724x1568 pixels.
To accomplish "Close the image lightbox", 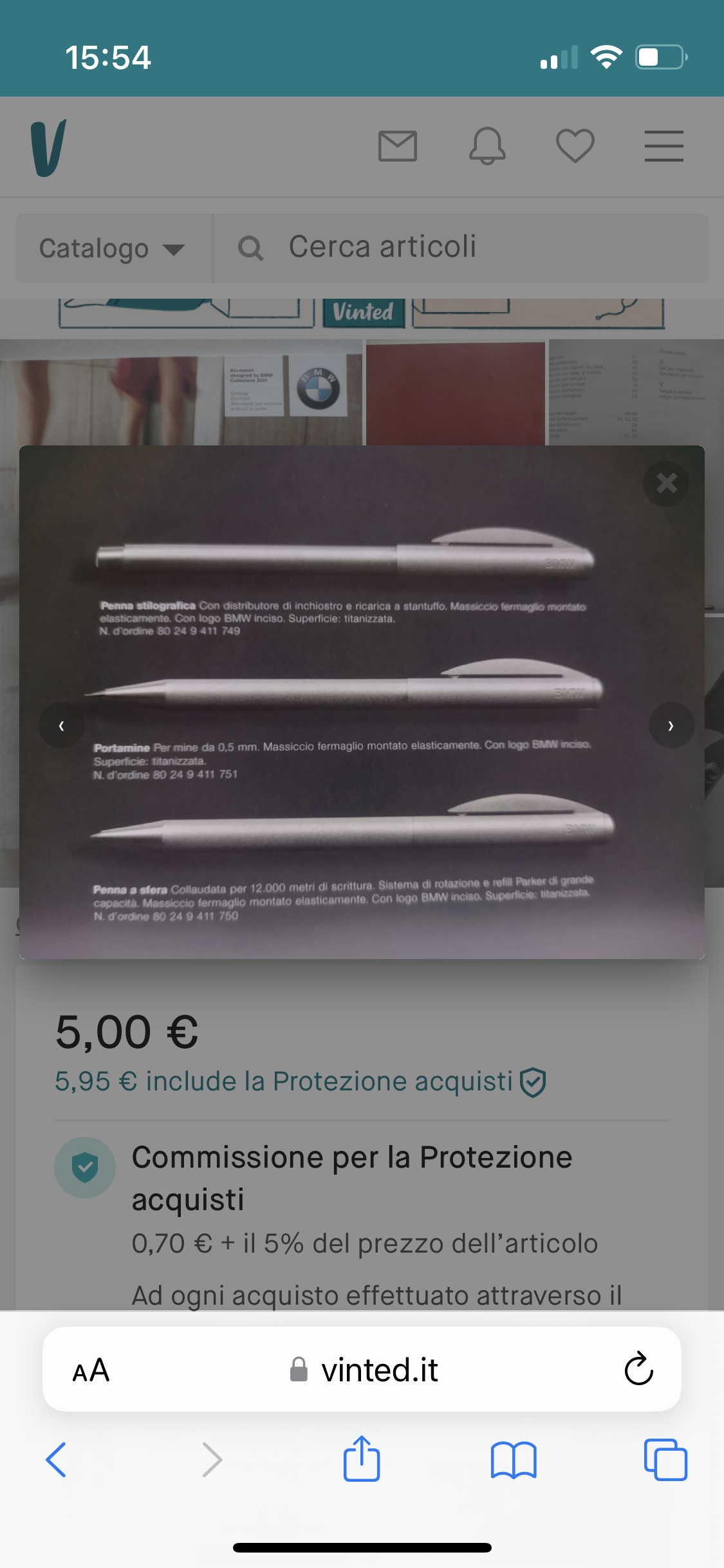I will pyautogui.click(x=666, y=483).
